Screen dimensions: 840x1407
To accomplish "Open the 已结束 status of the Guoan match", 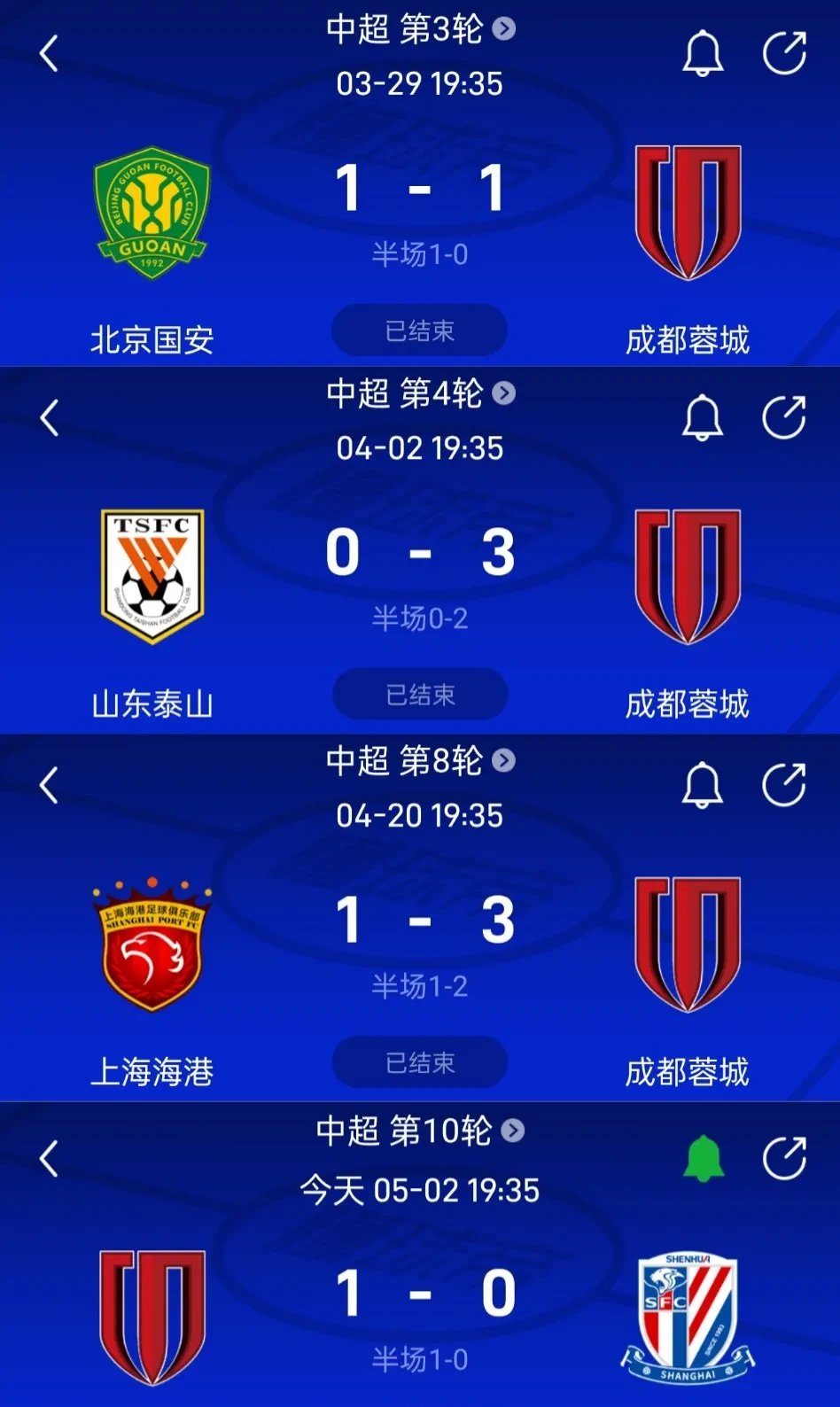I will (x=419, y=329).
